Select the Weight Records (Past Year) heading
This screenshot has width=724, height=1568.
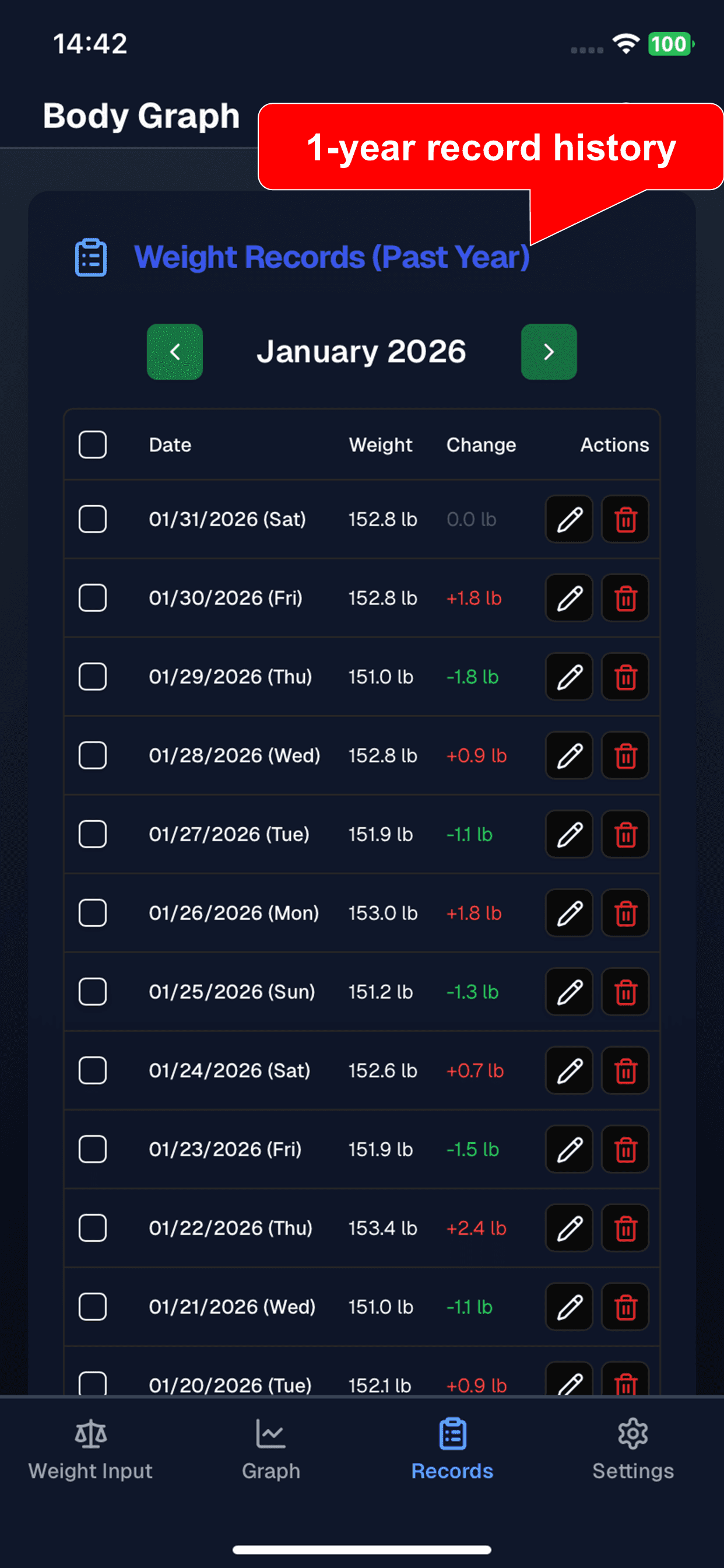pyautogui.click(x=332, y=257)
